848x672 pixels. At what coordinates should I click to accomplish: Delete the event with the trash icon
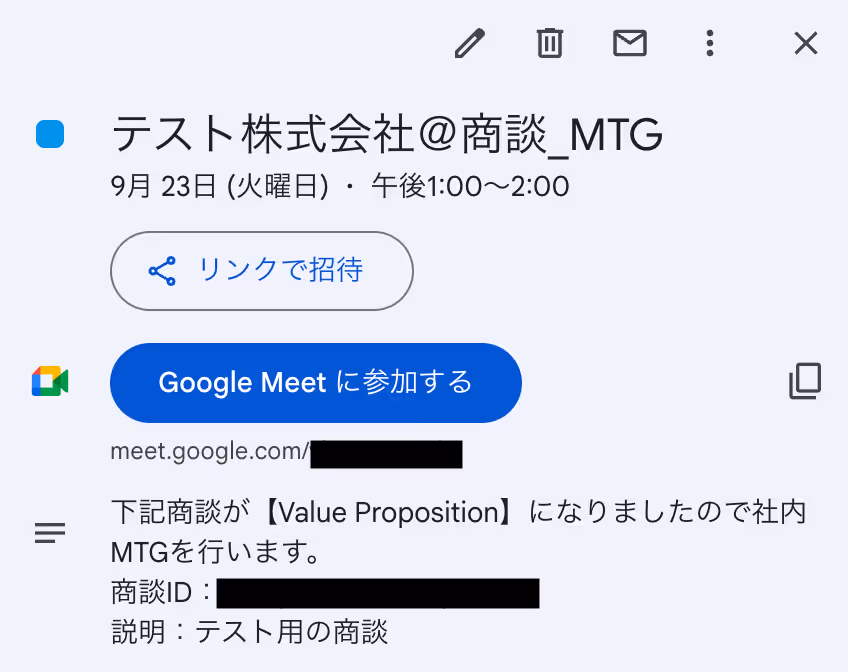tap(549, 43)
